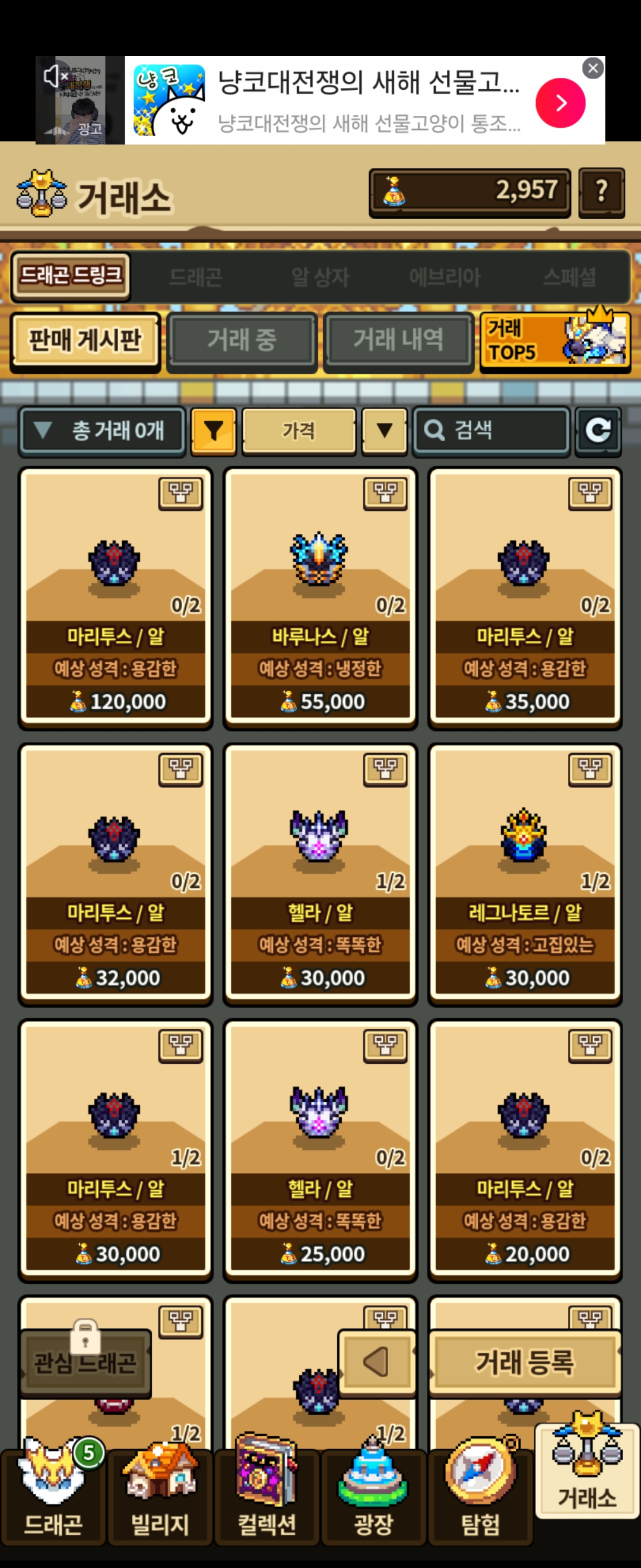Viewport: 641px width, 1568px height.
Task: Open the 레그나토르 egg listing for 30,000
Action: [x=524, y=873]
